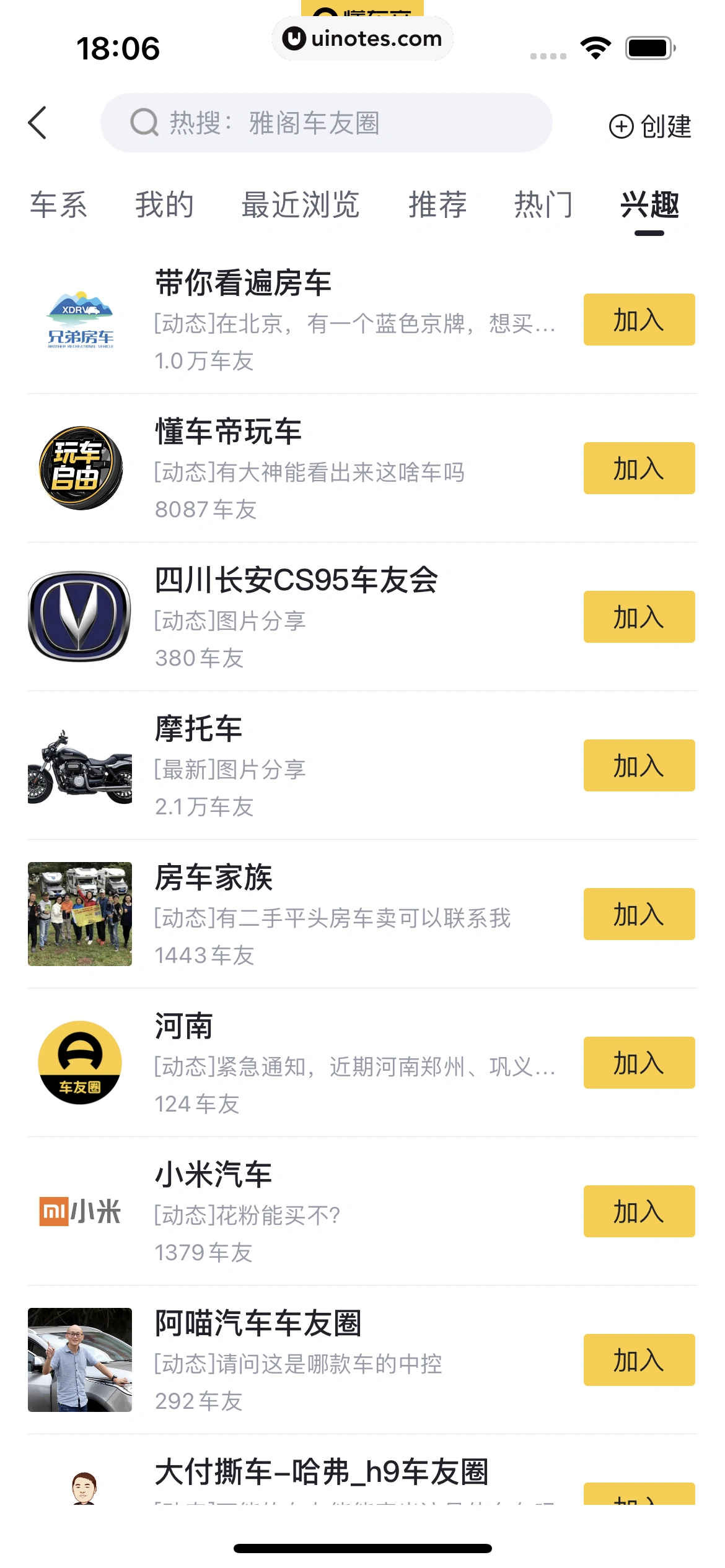View the 懂车帝玩车 circle
Screen dimensions: 725x1568
[x=228, y=432]
